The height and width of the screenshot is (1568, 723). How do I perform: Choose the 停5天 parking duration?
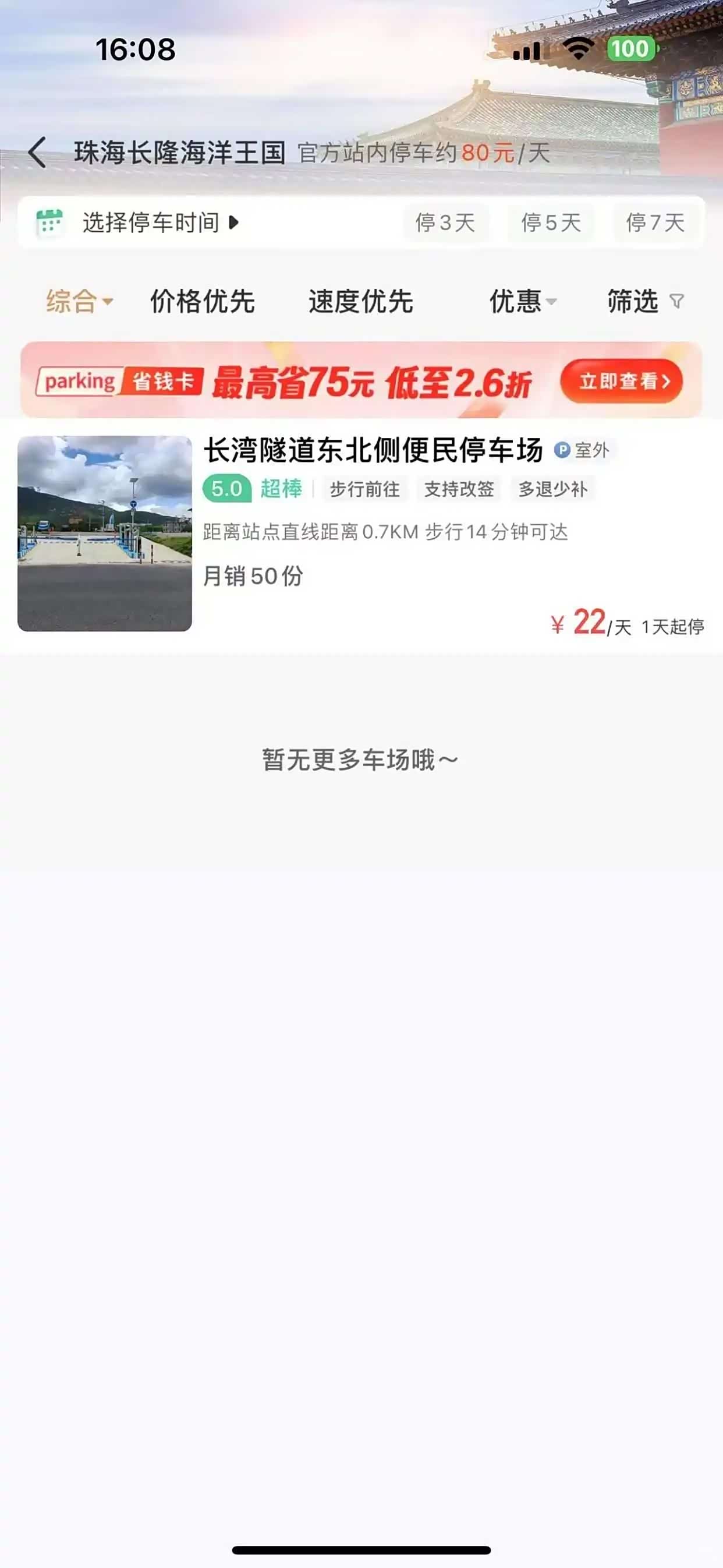click(551, 223)
